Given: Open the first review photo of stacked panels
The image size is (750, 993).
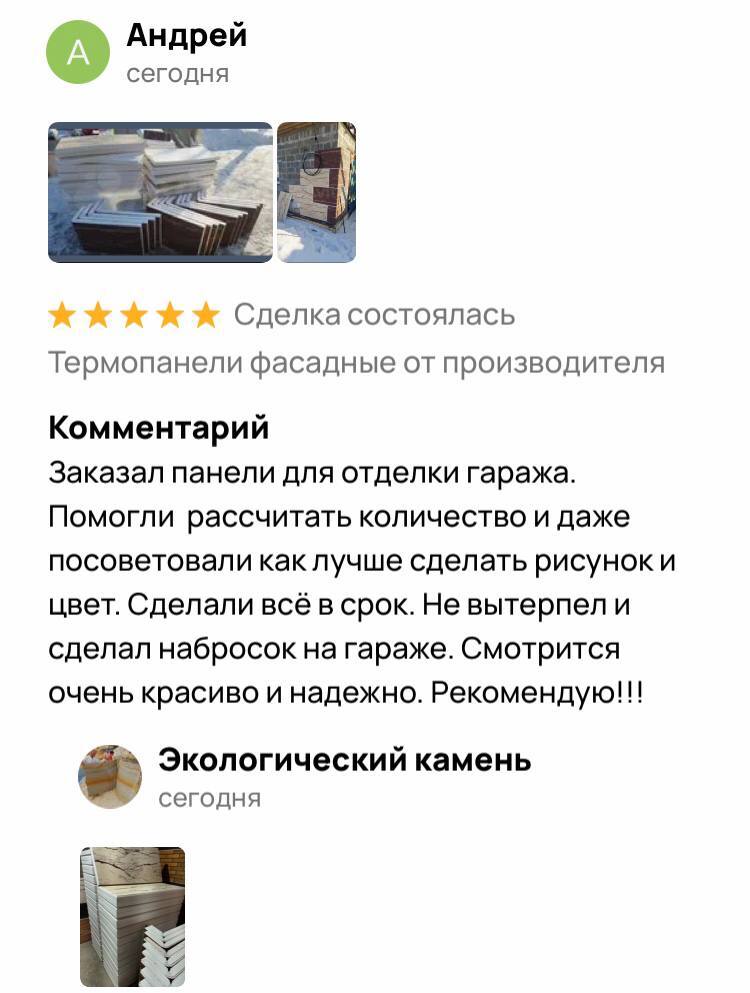Looking at the screenshot, I should pyautogui.click(x=160, y=192).
